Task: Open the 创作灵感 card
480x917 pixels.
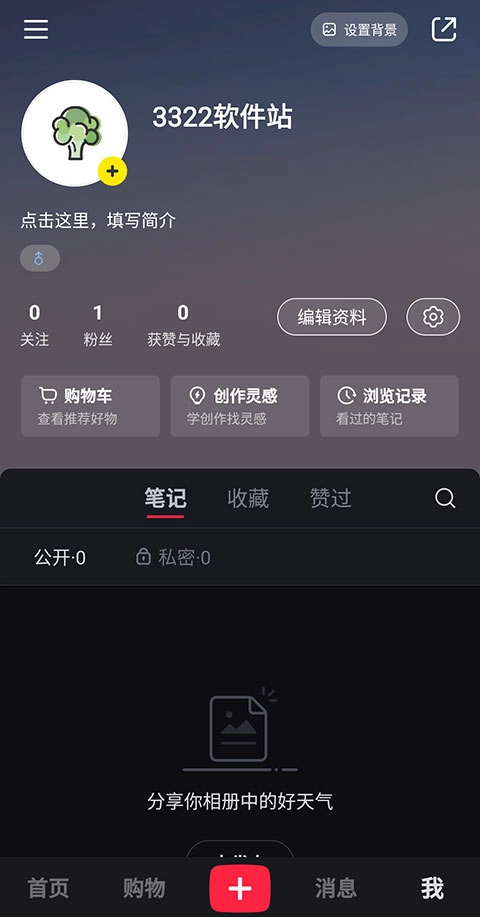Action: pyautogui.click(x=240, y=406)
